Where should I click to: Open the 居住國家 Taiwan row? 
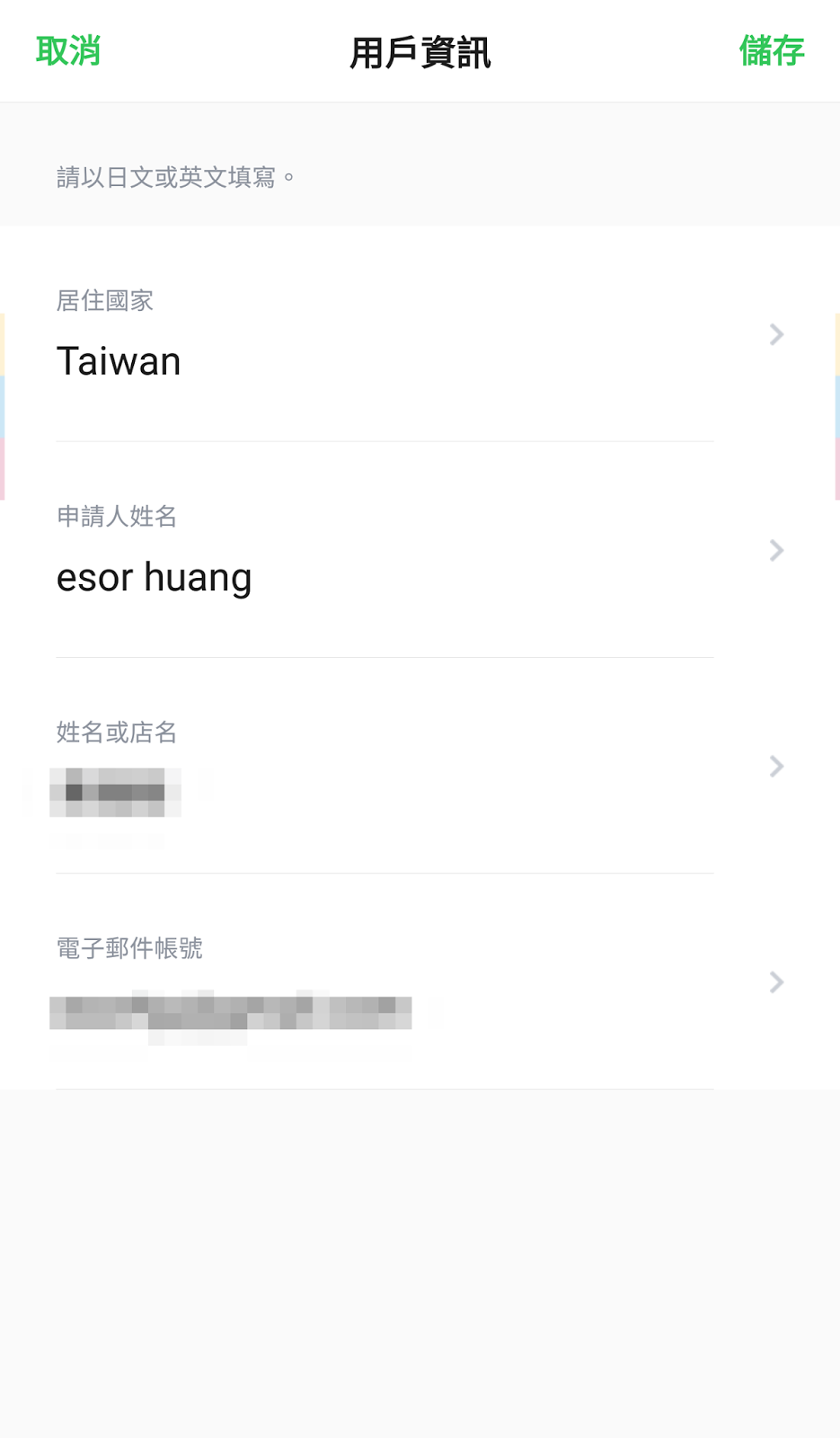(420, 334)
